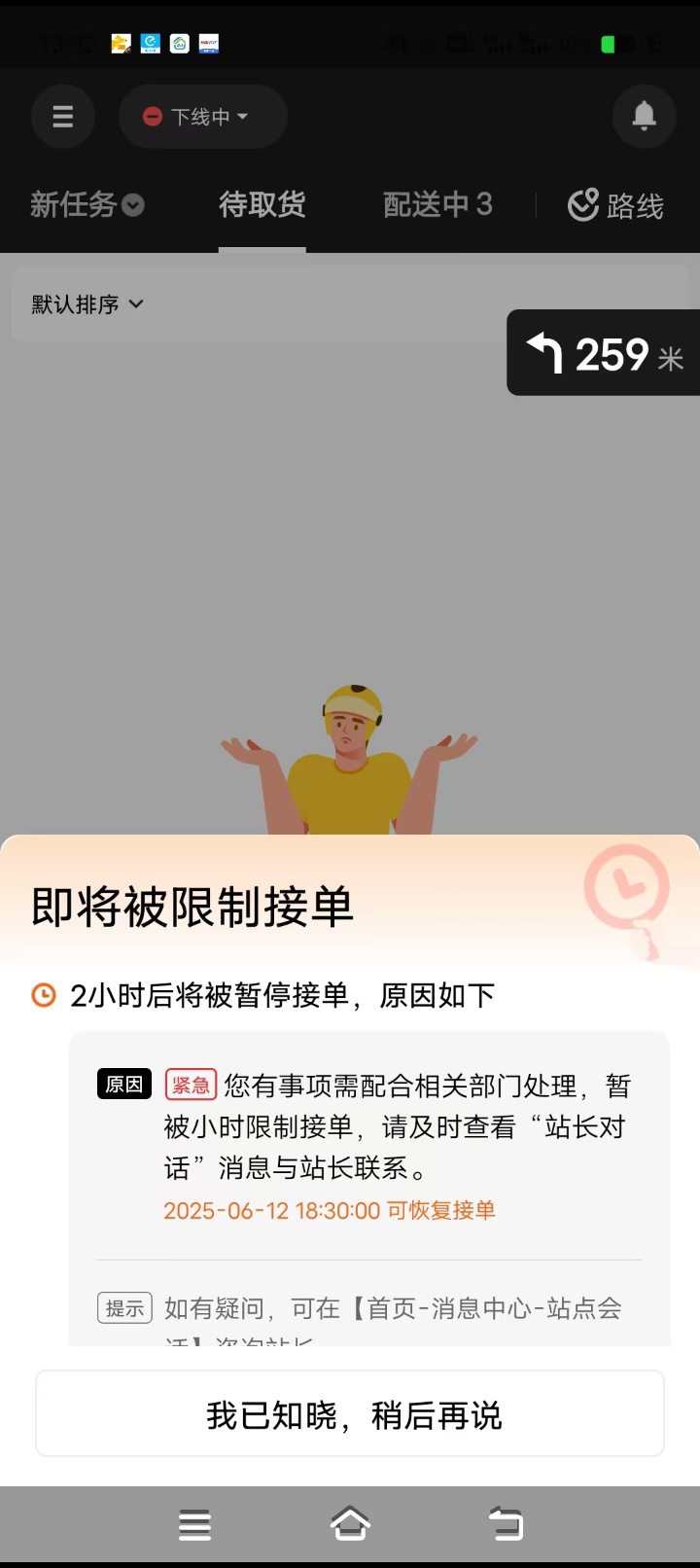The image size is (700, 1568).
Task: Open the 259米 navigation card
Action: (605, 353)
